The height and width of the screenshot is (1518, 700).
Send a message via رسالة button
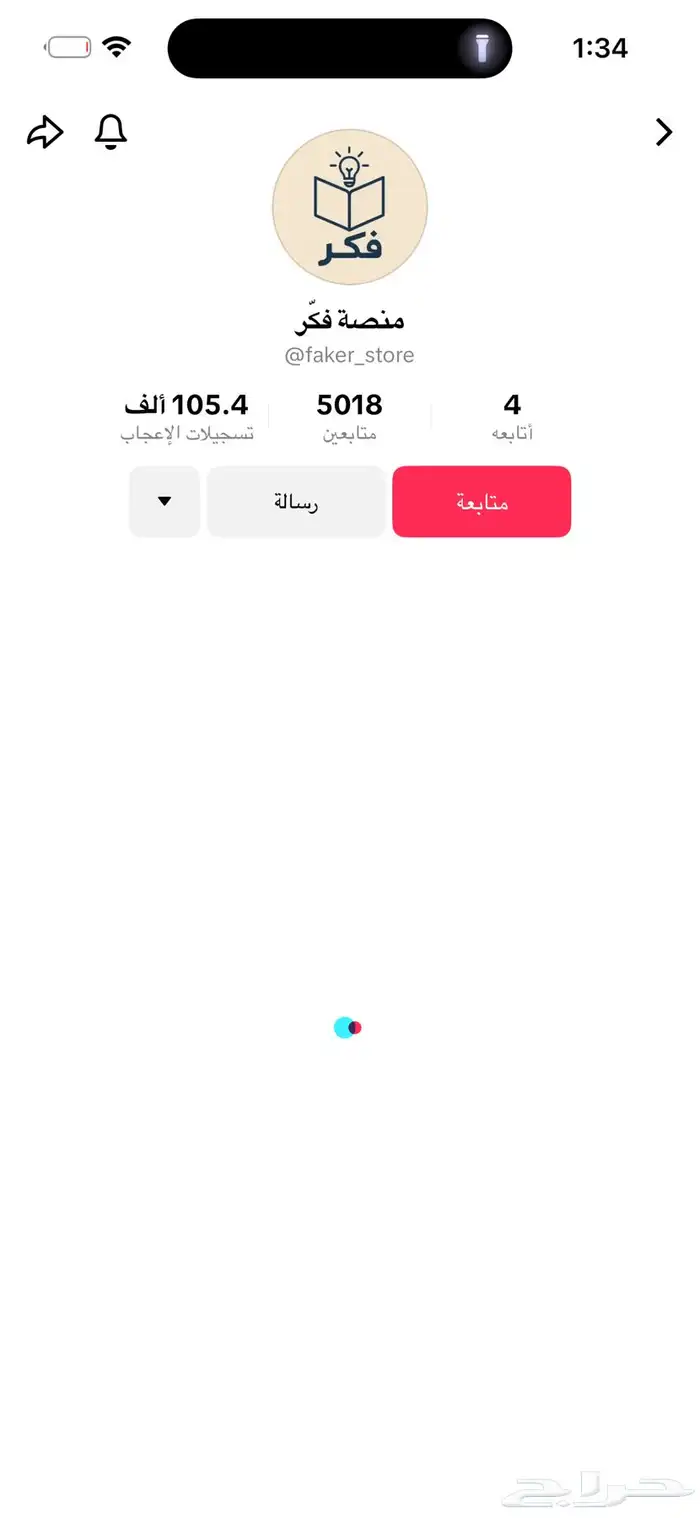click(296, 502)
